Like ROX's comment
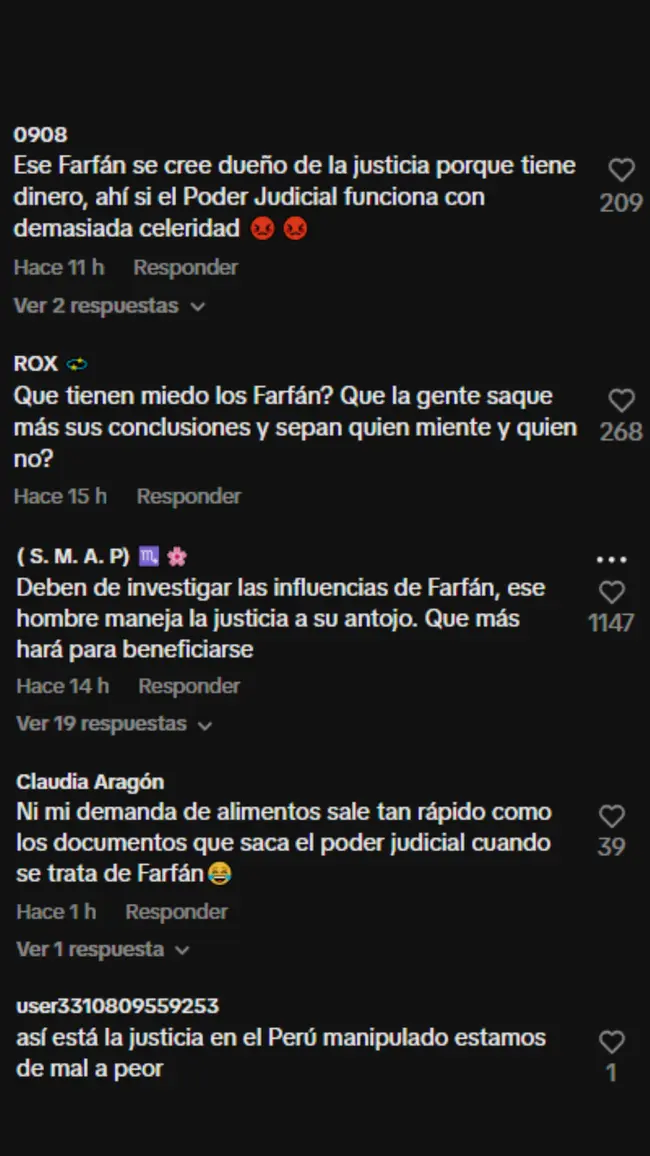The width and height of the screenshot is (650, 1156). pos(621,400)
